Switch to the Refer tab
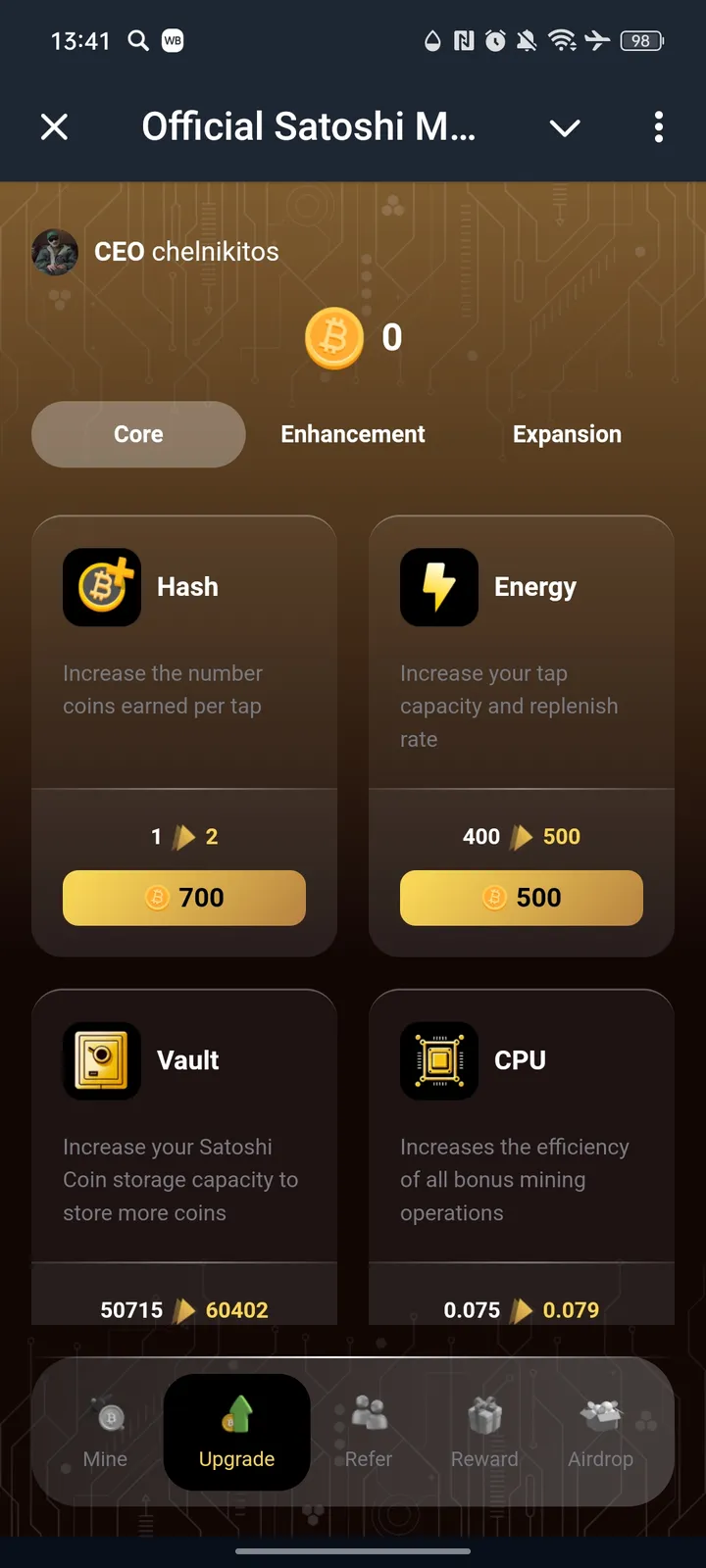 click(x=368, y=1433)
